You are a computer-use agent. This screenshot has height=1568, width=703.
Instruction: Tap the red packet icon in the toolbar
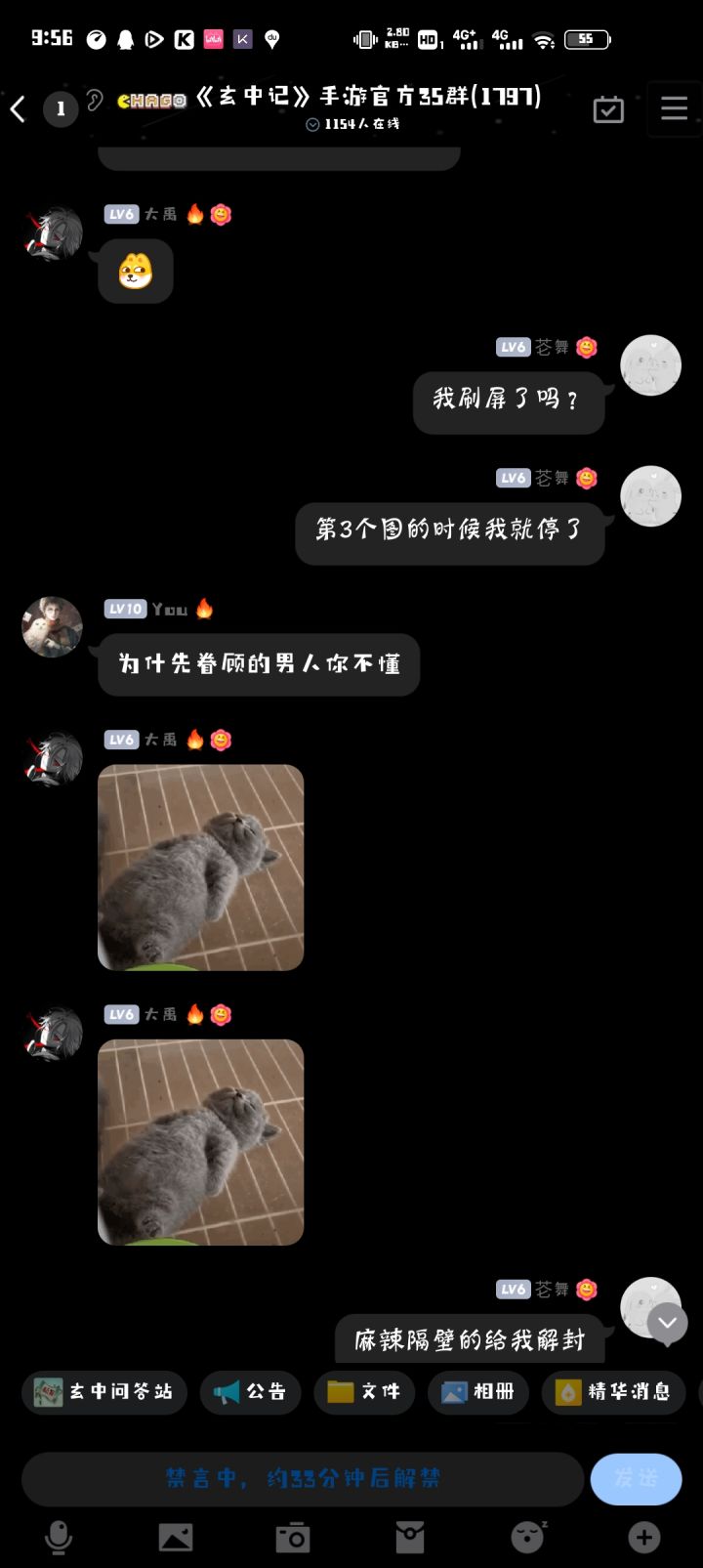[x=409, y=1536]
